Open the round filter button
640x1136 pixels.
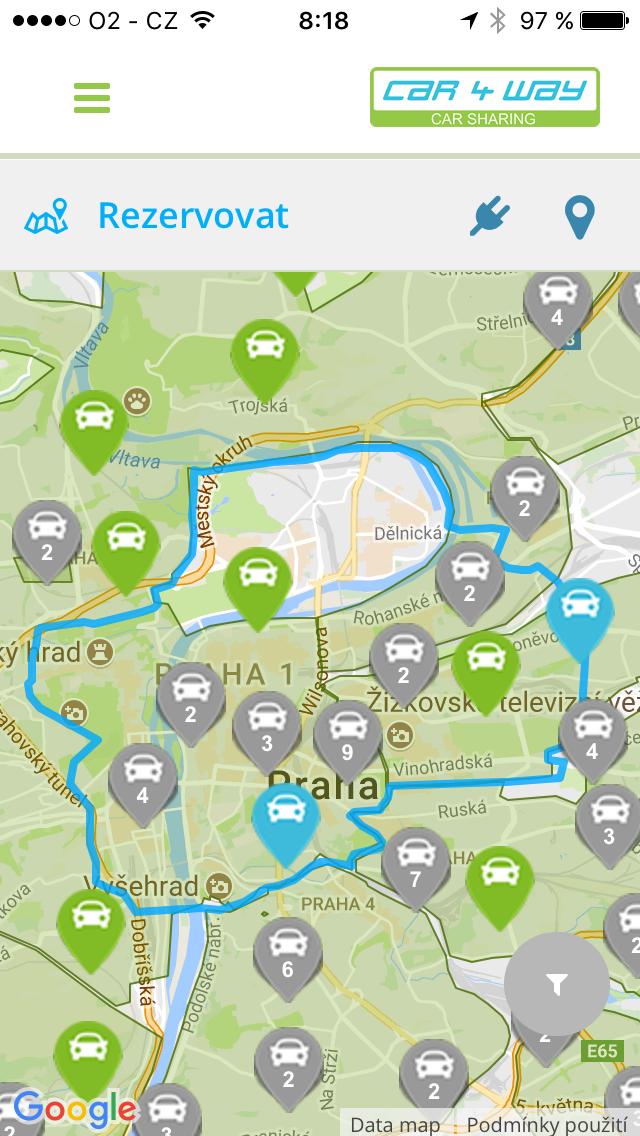[557, 984]
